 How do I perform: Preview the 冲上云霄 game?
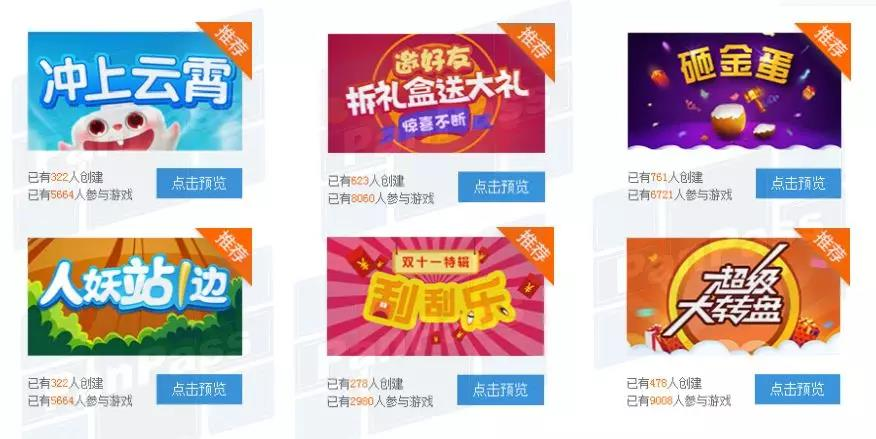point(198,185)
